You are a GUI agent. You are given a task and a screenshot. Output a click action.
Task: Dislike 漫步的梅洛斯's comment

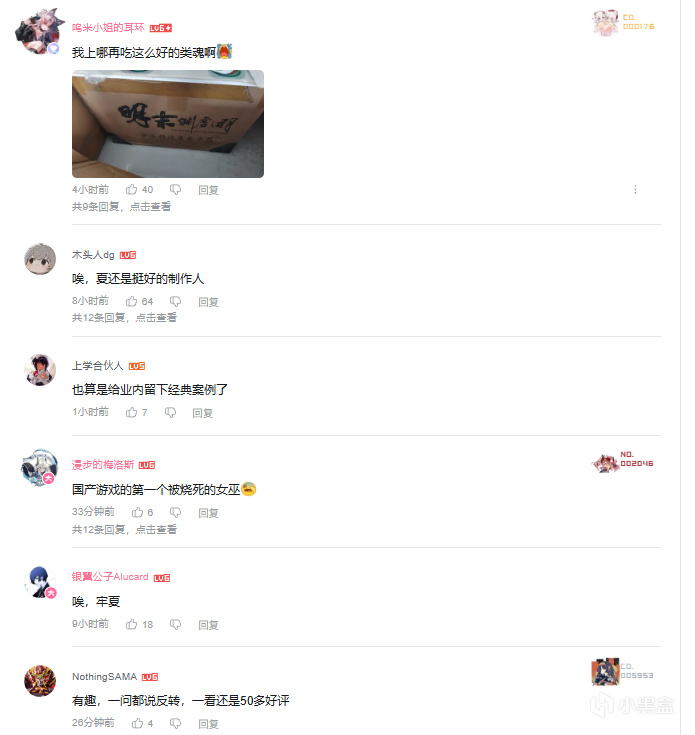(x=175, y=512)
